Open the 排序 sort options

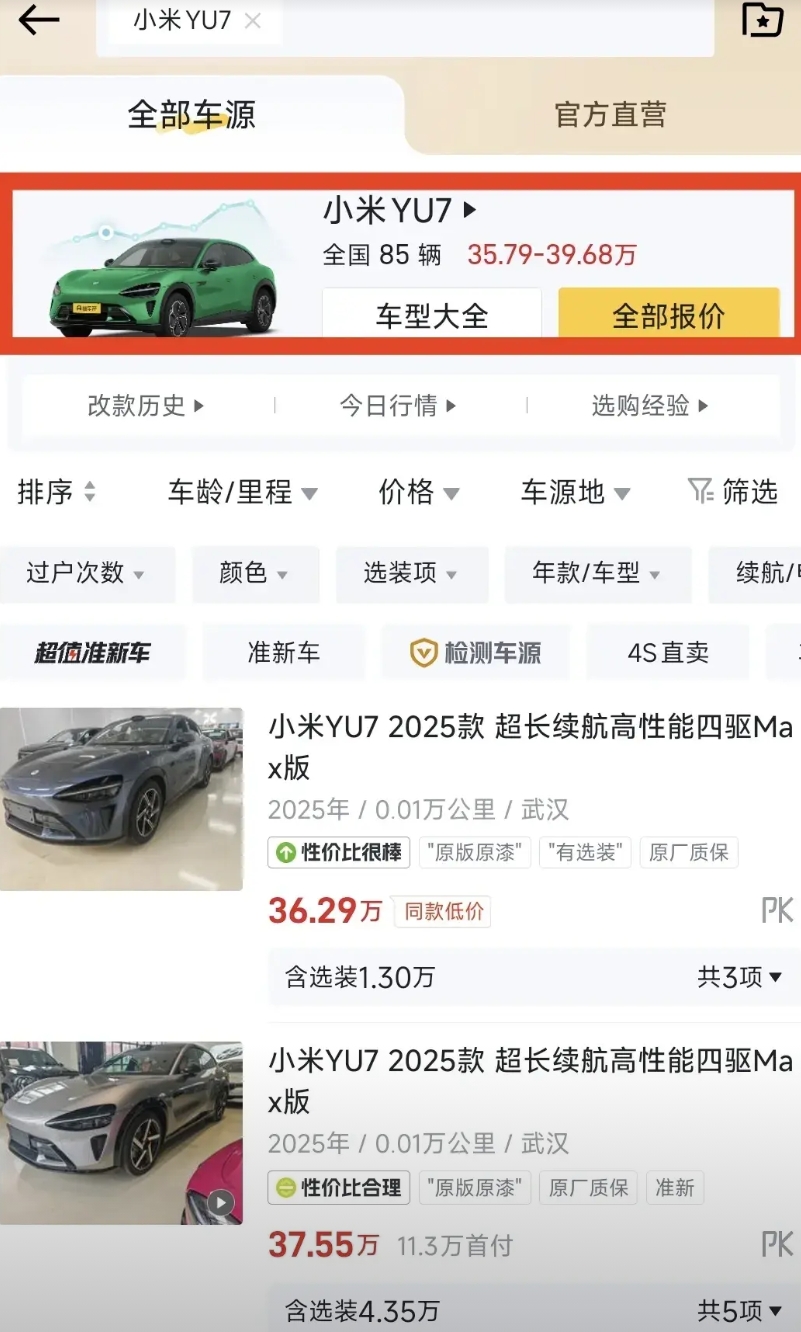[x=57, y=491]
